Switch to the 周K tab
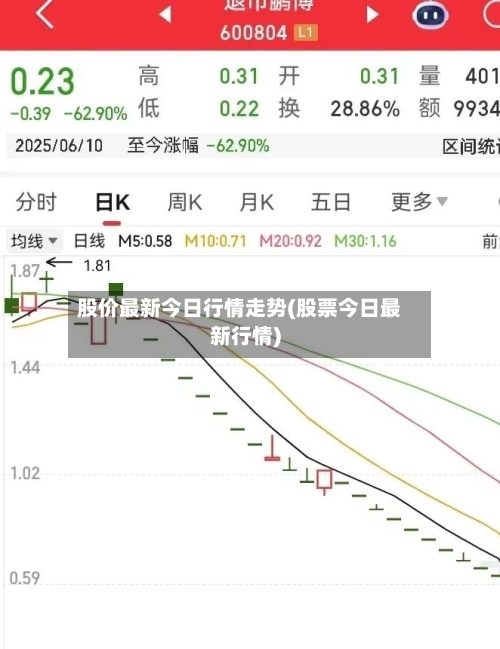The height and width of the screenshot is (649, 500). click(185, 203)
